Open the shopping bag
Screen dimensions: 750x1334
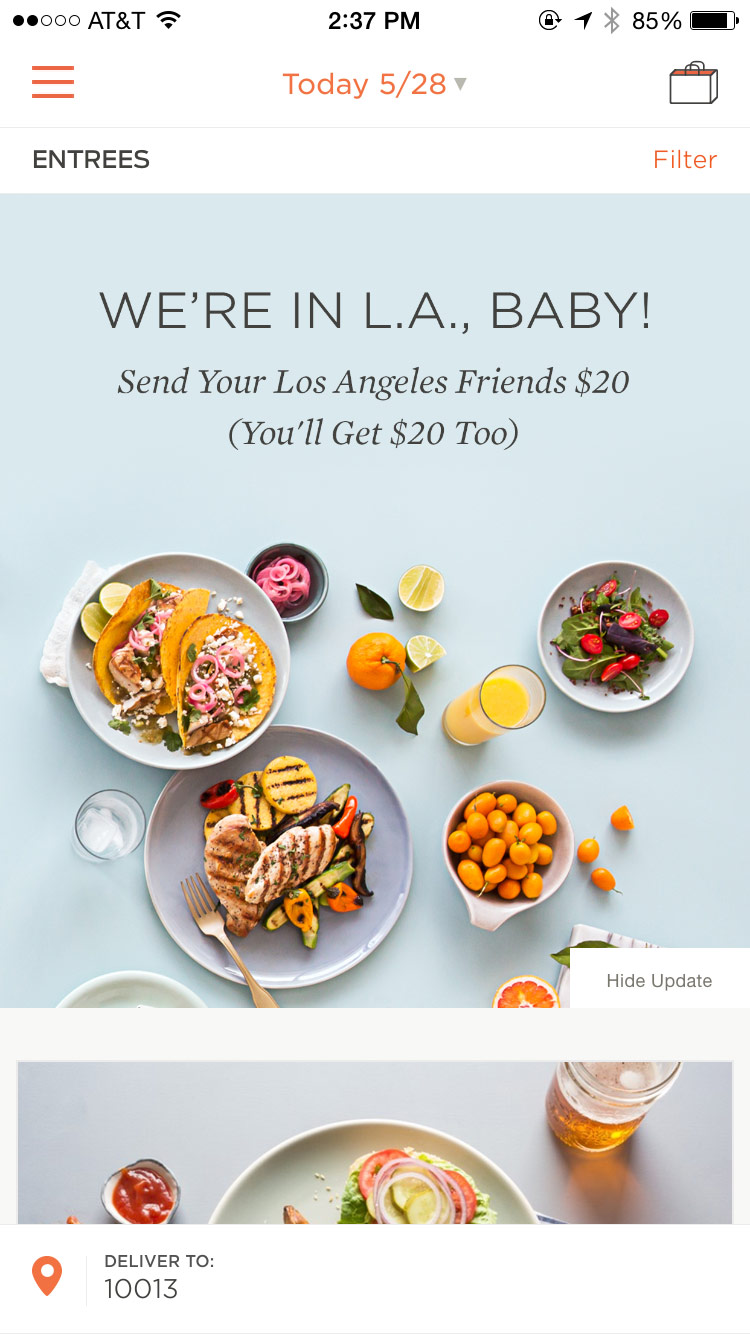693,83
